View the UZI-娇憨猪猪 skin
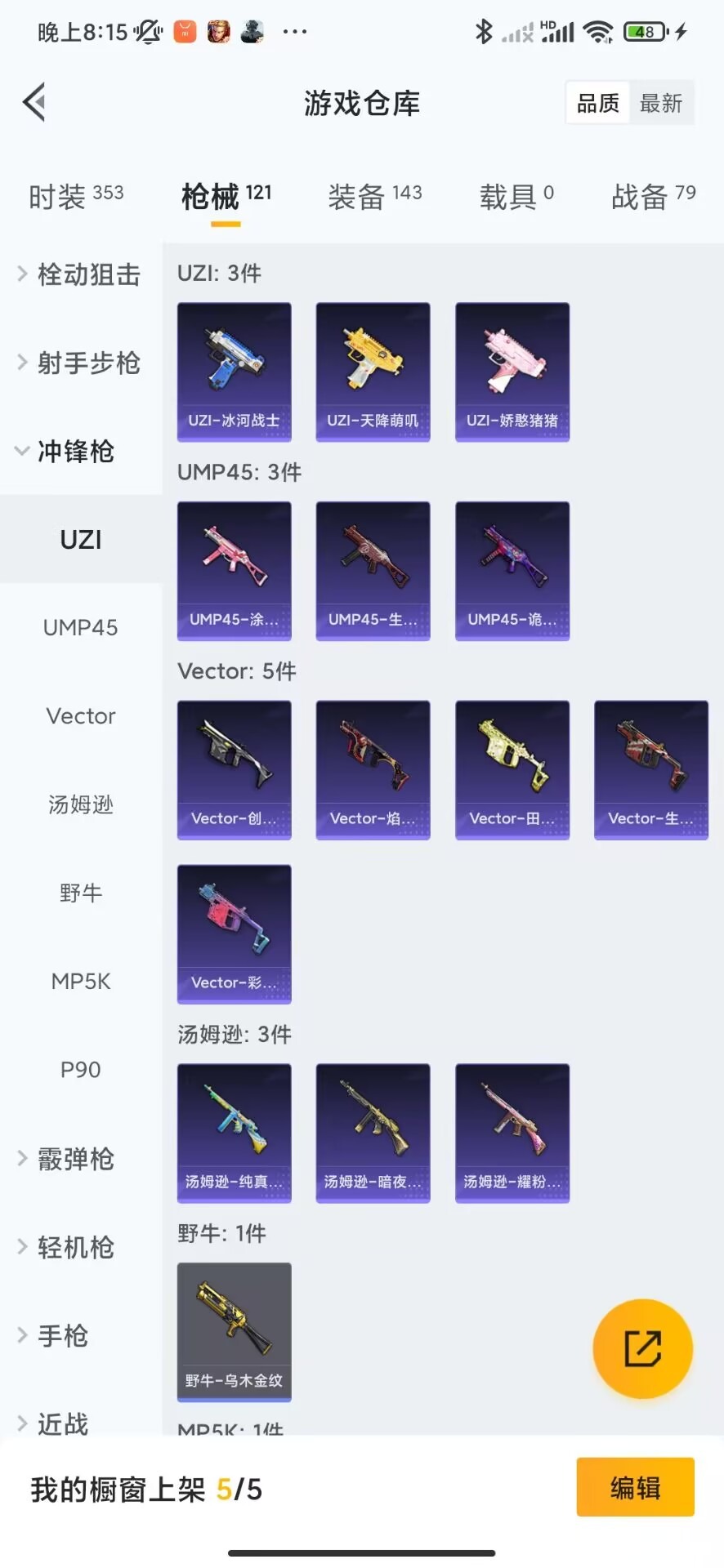Viewport: 724px width, 1568px height. pyautogui.click(x=512, y=372)
